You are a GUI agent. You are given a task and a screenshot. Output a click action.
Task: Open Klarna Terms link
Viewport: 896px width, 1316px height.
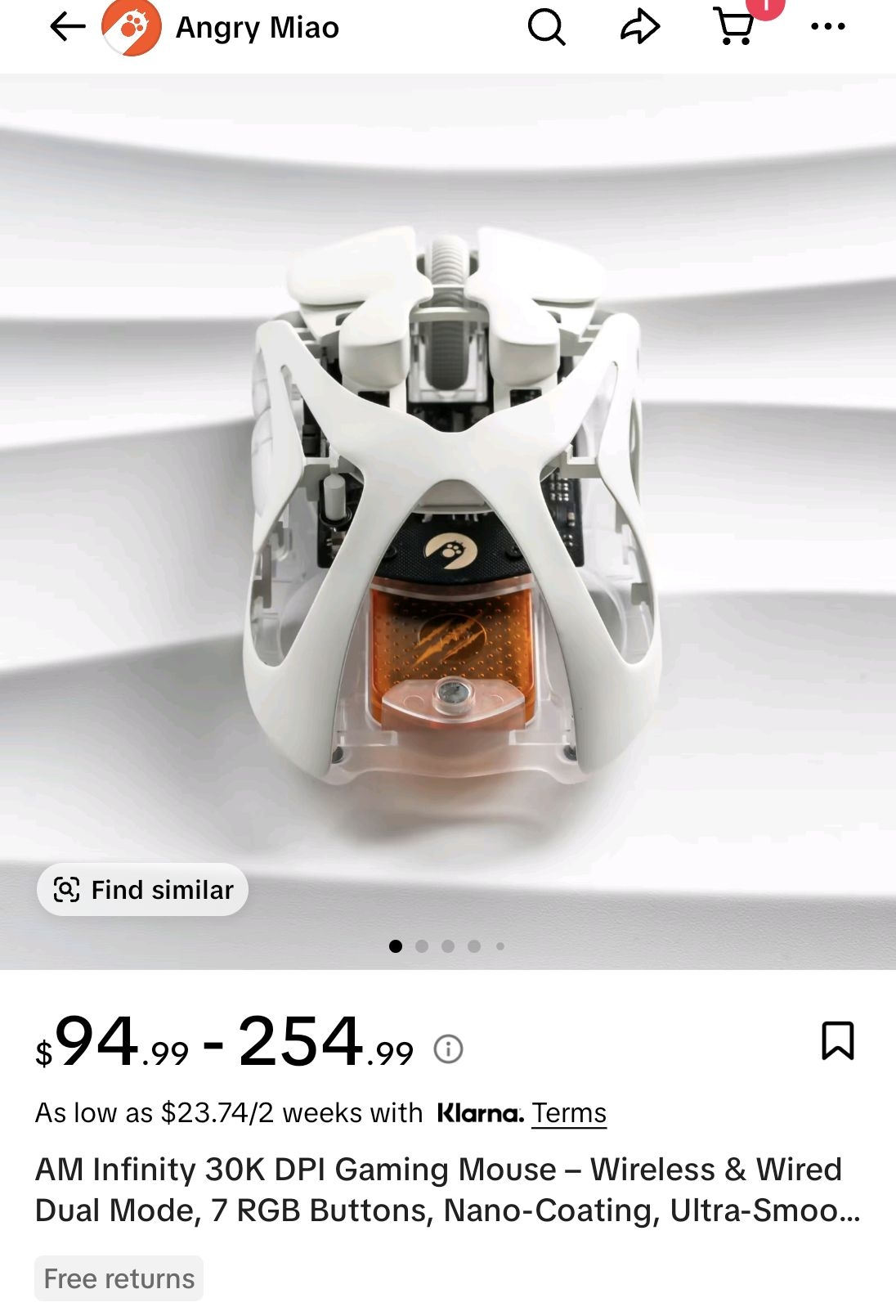click(569, 1113)
